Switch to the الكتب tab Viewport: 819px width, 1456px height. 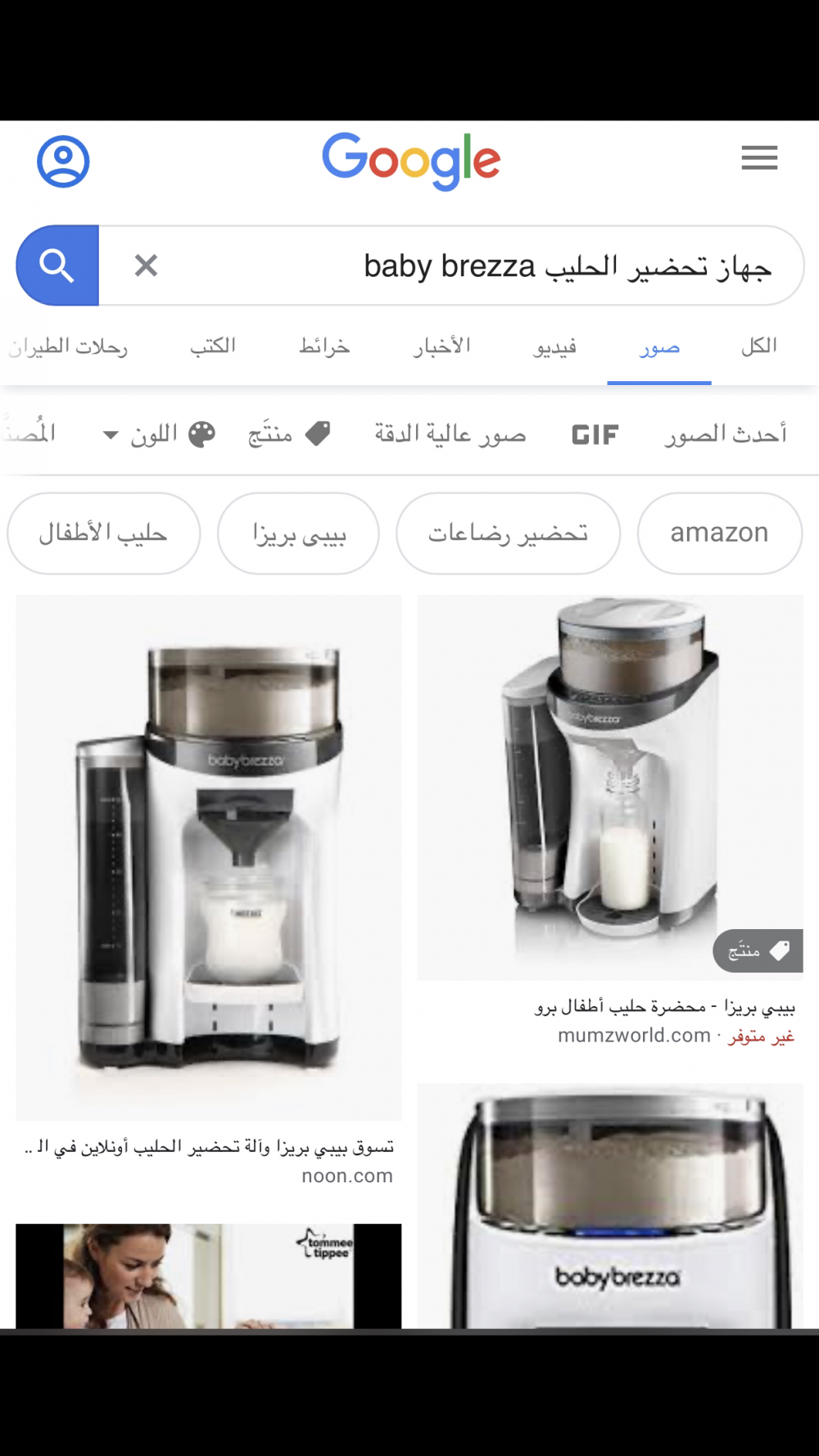click(213, 347)
